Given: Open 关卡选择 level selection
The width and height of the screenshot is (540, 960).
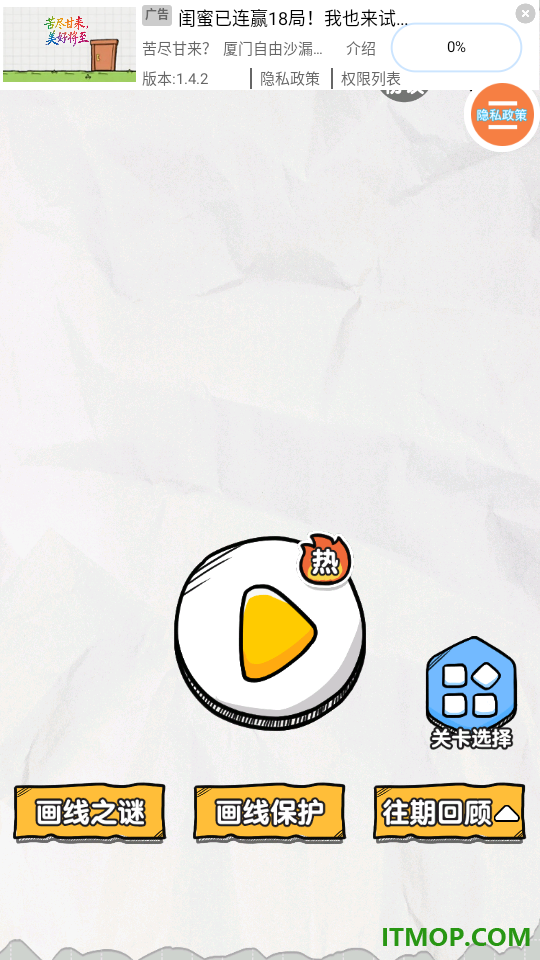Looking at the screenshot, I should click(x=471, y=692).
